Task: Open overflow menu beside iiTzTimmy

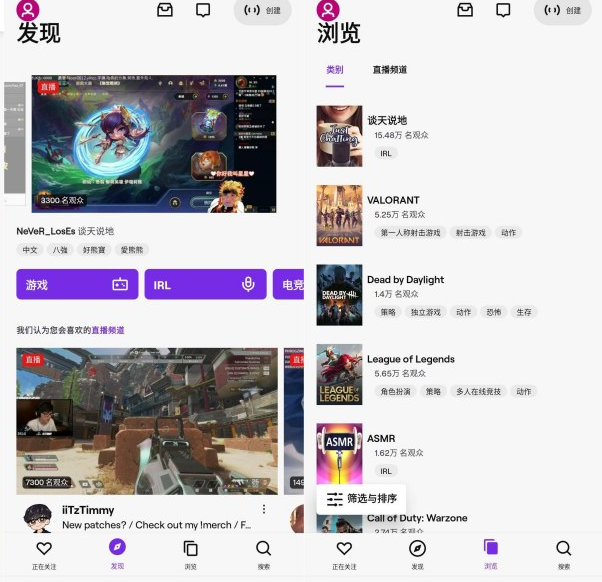Action: [x=264, y=510]
